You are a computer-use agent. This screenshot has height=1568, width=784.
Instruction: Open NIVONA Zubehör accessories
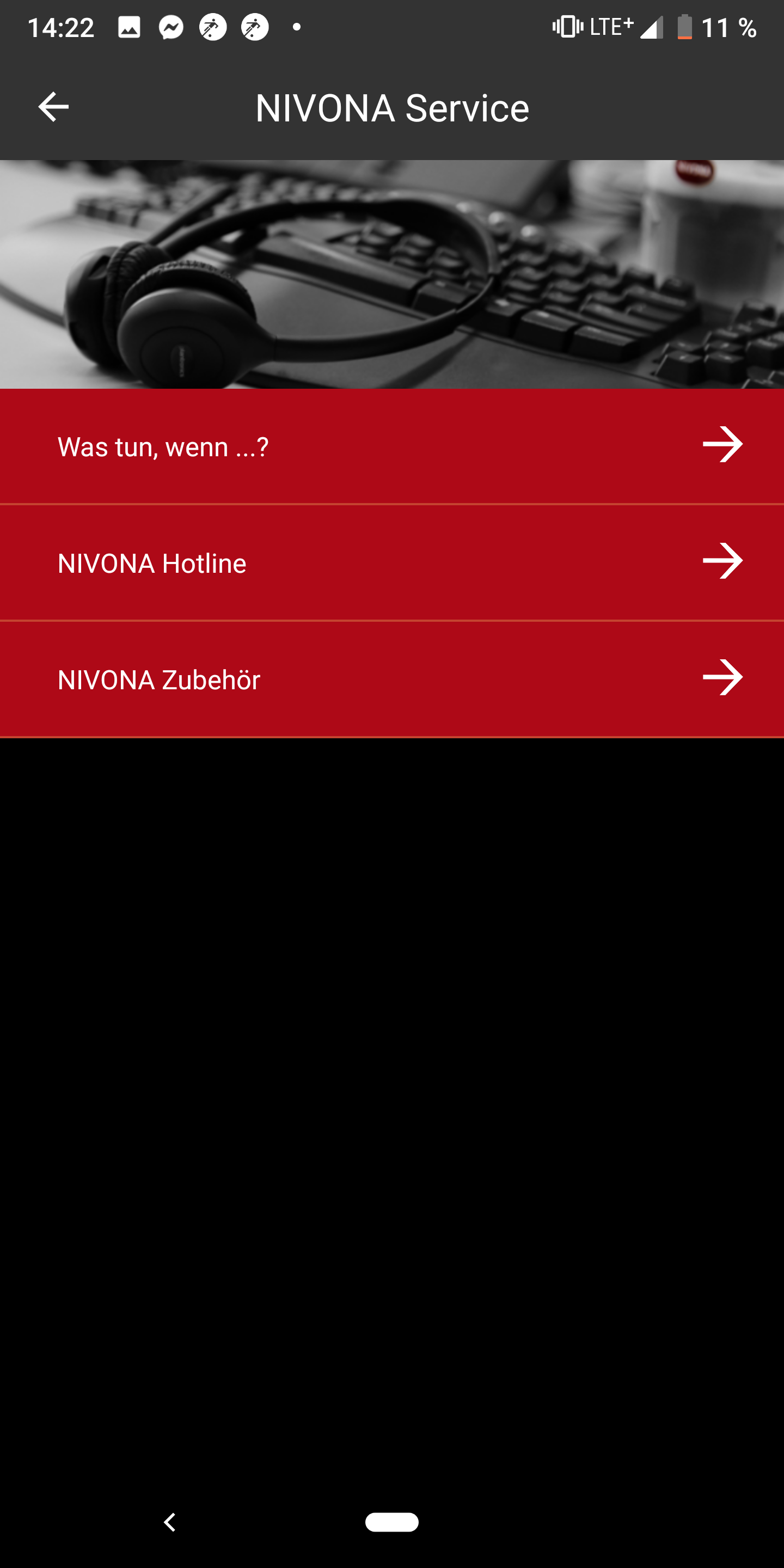point(392,679)
